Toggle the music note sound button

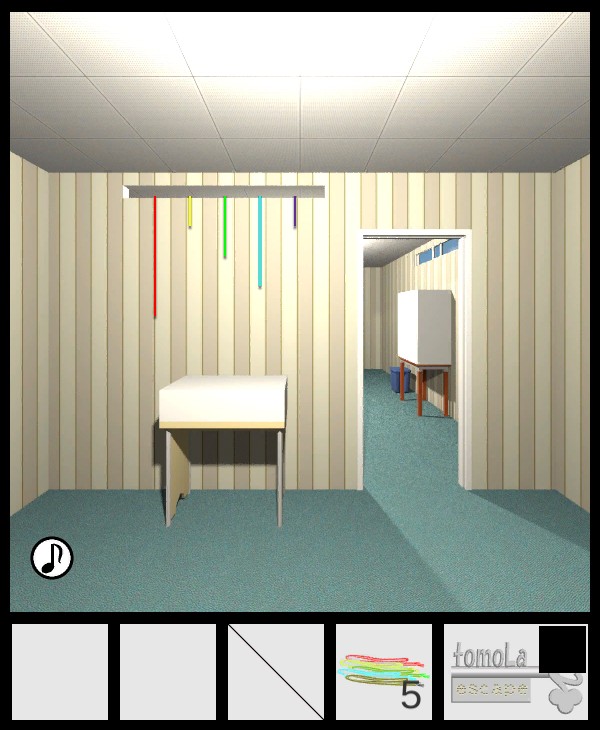tap(52, 558)
